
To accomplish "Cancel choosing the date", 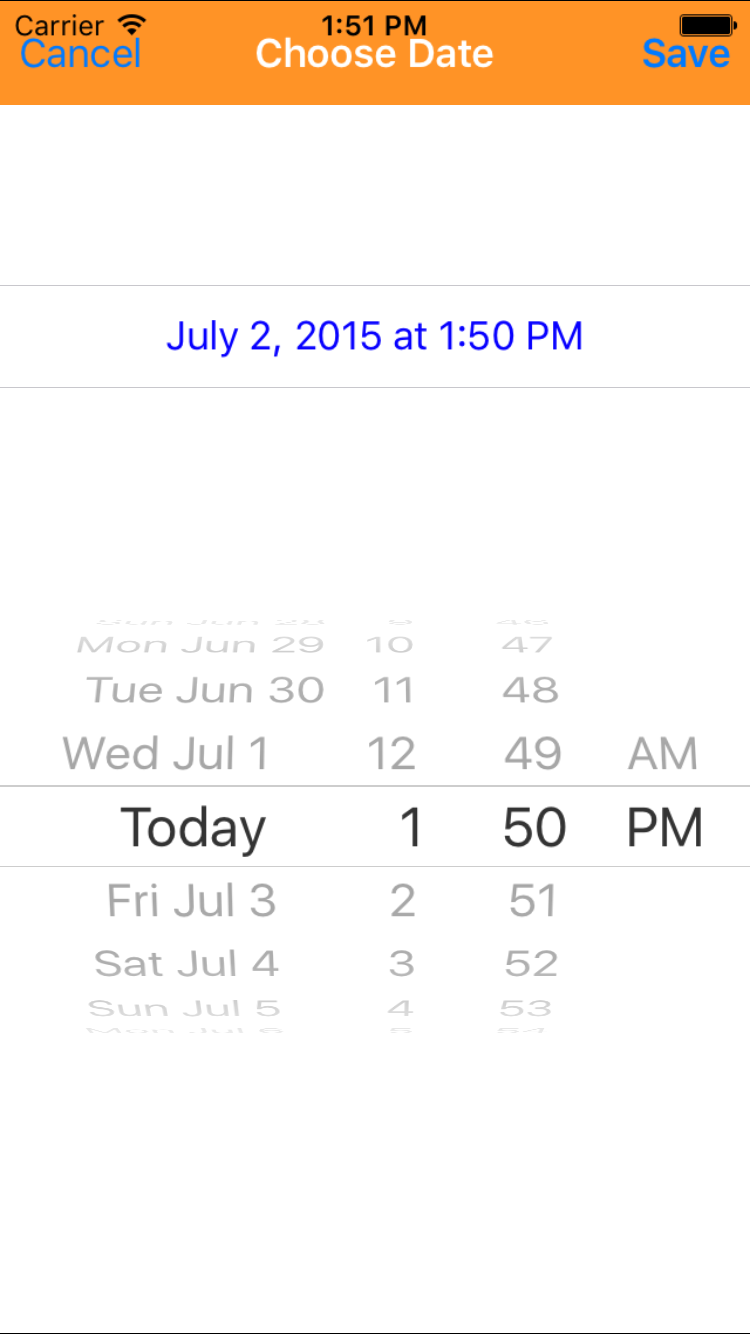I will pos(80,54).
